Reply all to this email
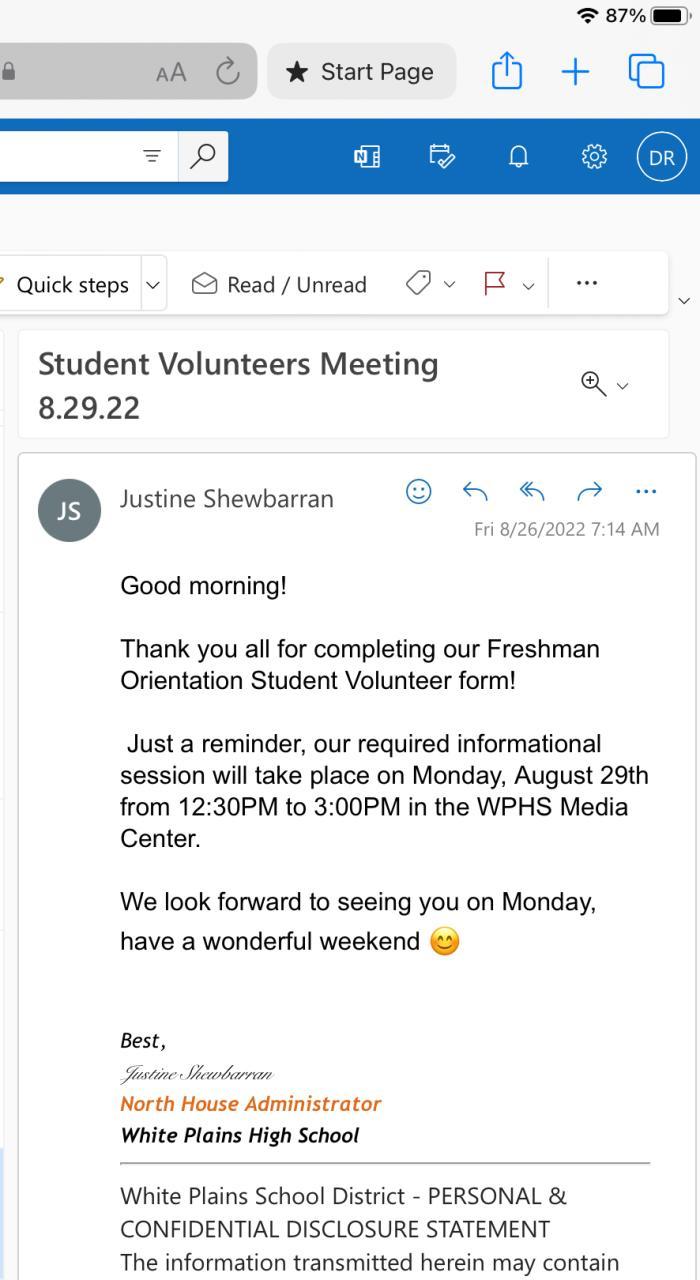Viewport: 700px width, 1280px height. pos(532,491)
